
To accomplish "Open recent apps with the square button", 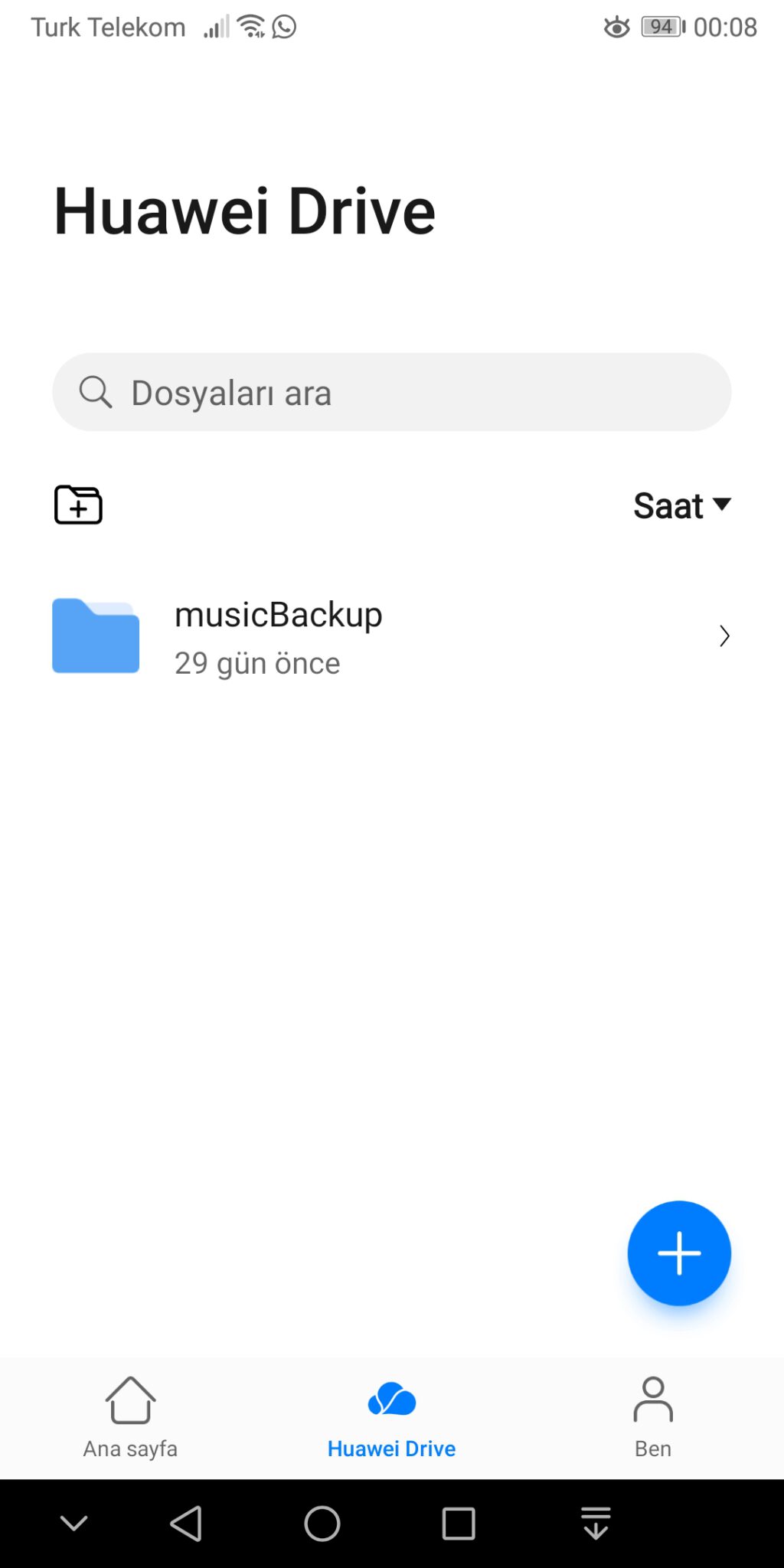I will 457,1522.
